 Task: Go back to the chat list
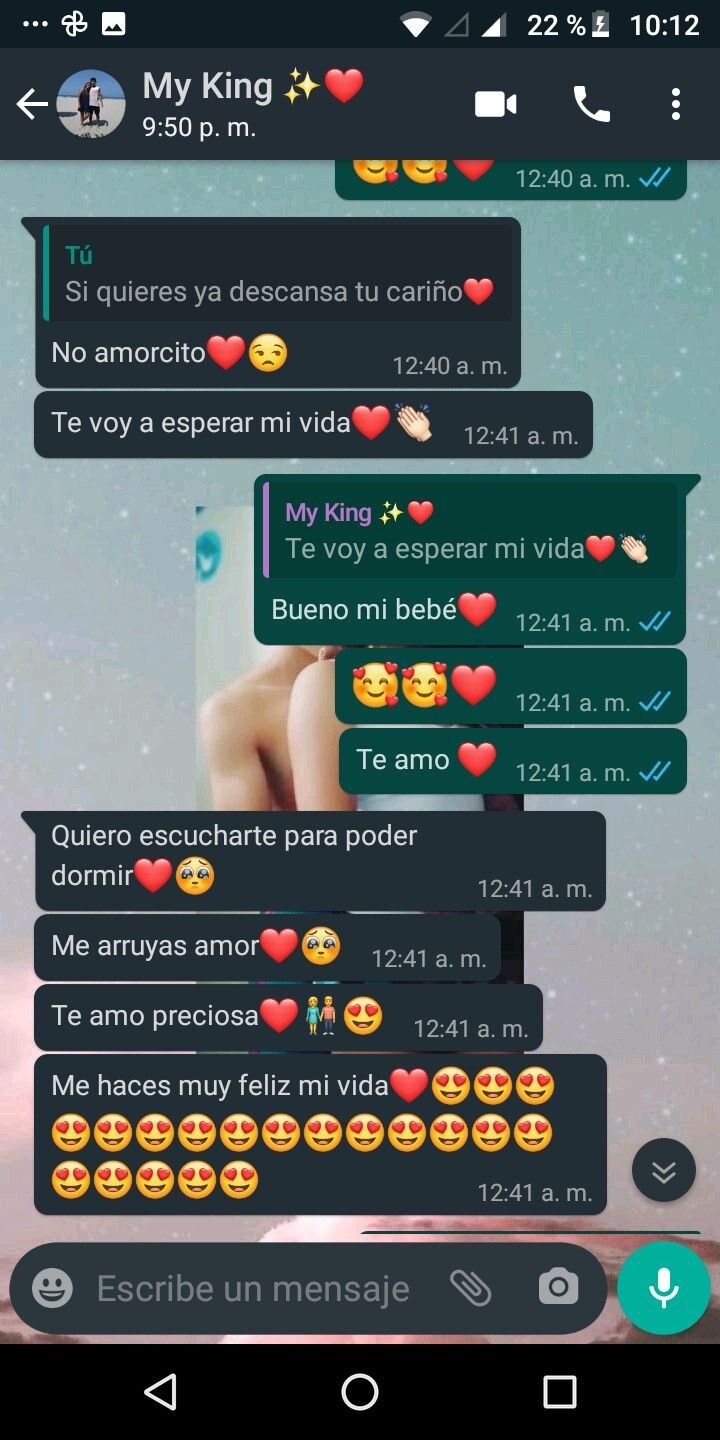[32, 104]
